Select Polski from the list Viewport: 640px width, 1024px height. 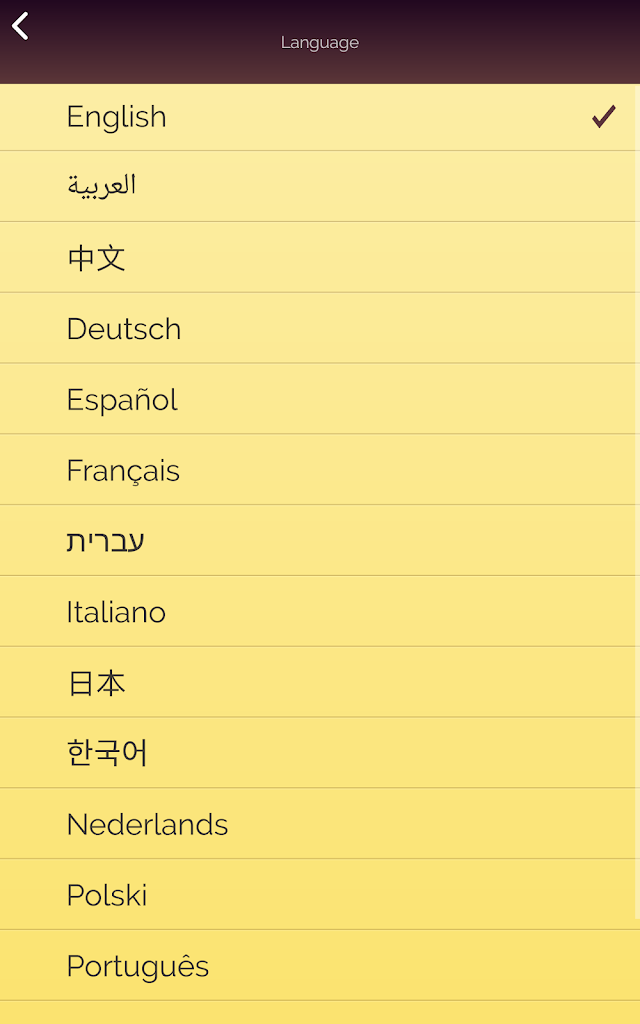tap(107, 895)
